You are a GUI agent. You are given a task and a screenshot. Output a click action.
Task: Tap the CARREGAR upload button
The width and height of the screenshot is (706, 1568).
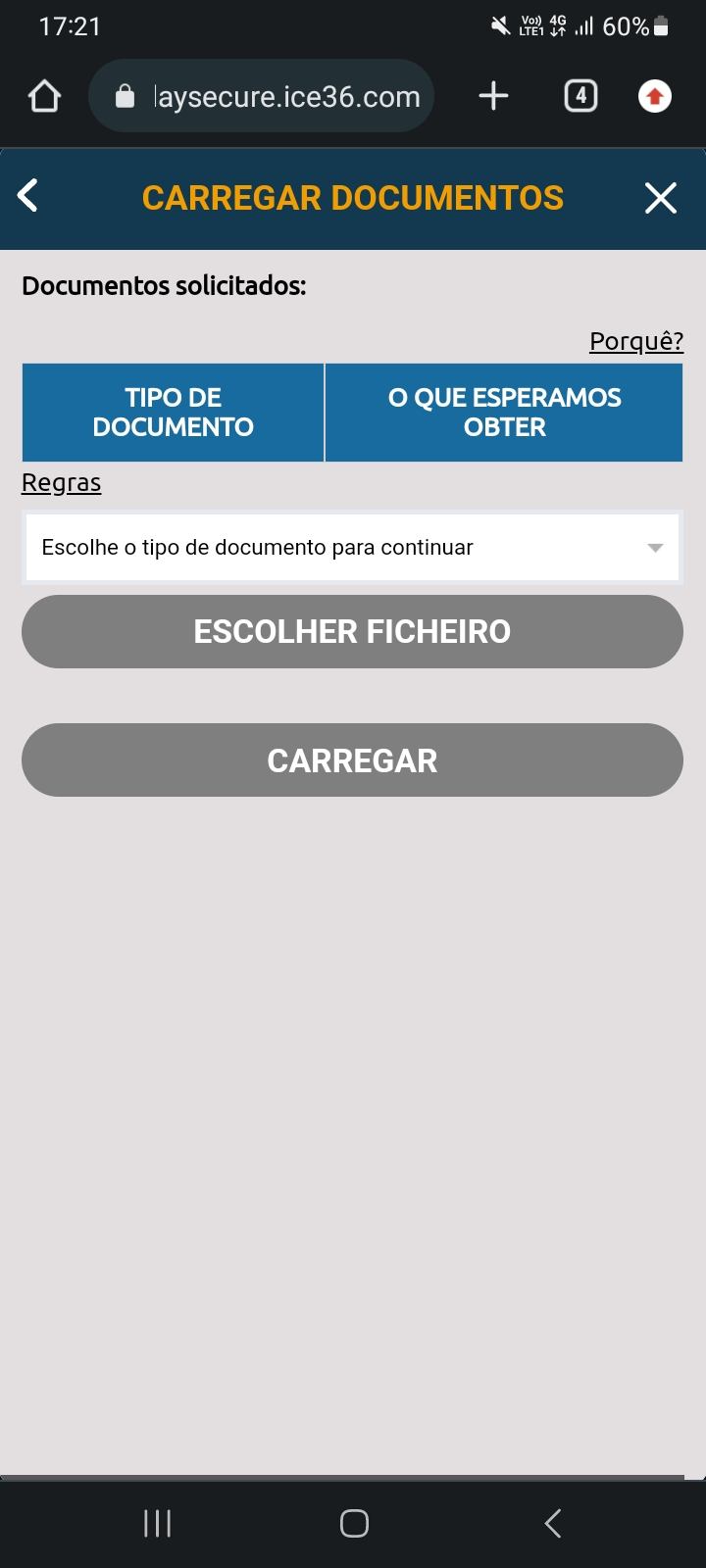coord(352,759)
